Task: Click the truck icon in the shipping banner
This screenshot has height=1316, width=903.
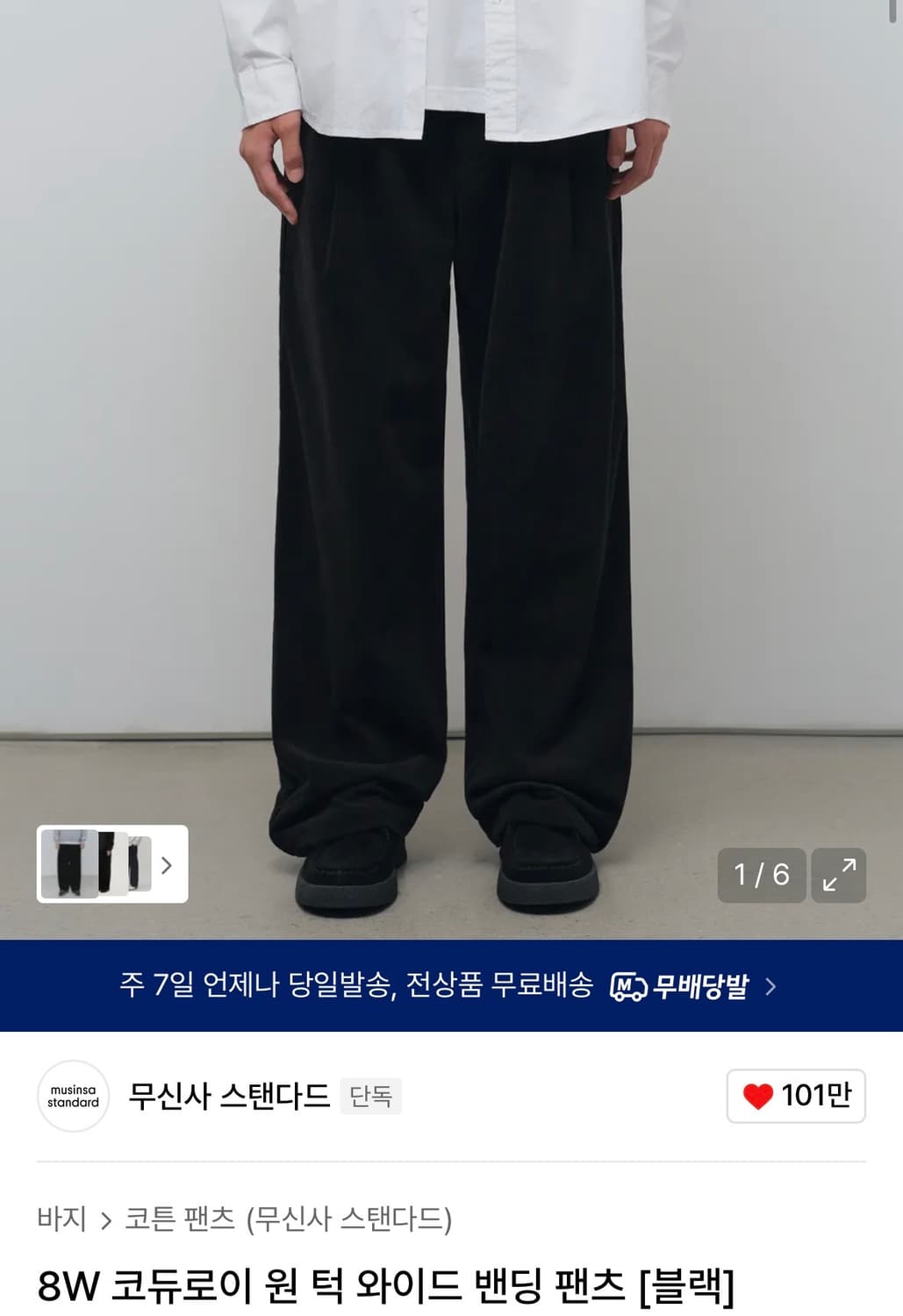Action: pyautogui.click(x=628, y=987)
